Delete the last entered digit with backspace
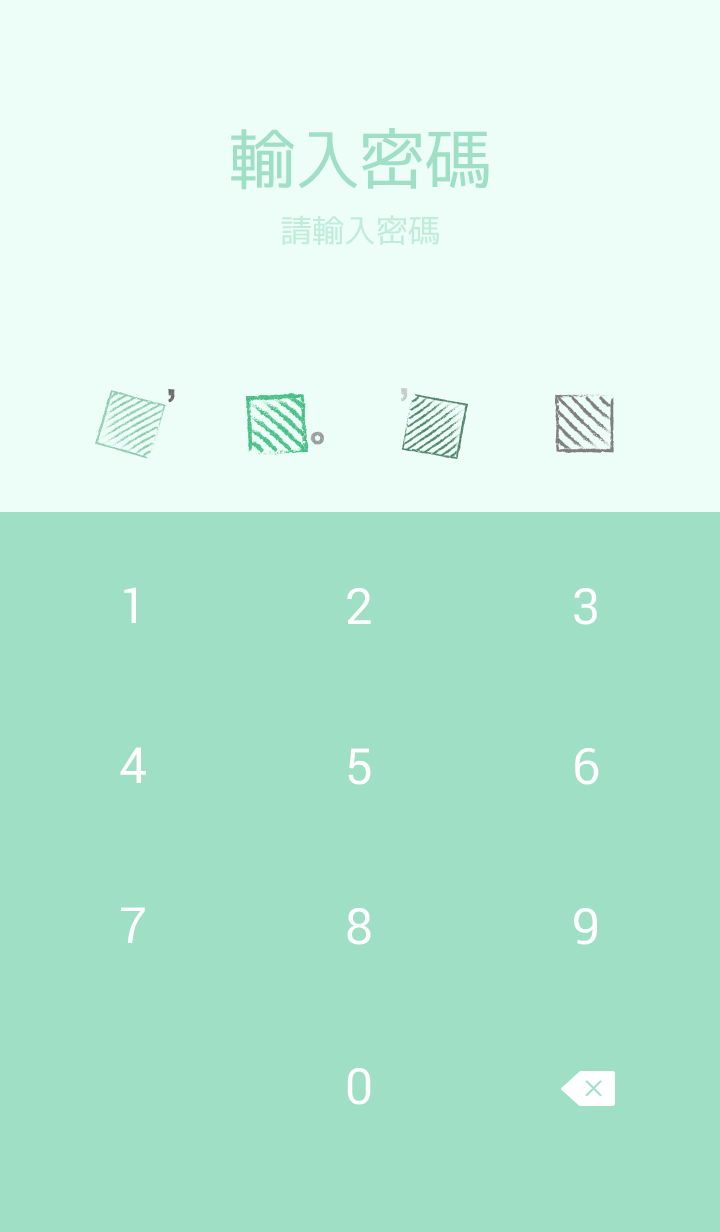The height and width of the screenshot is (1232, 720). pyautogui.click(x=588, y=1088)
